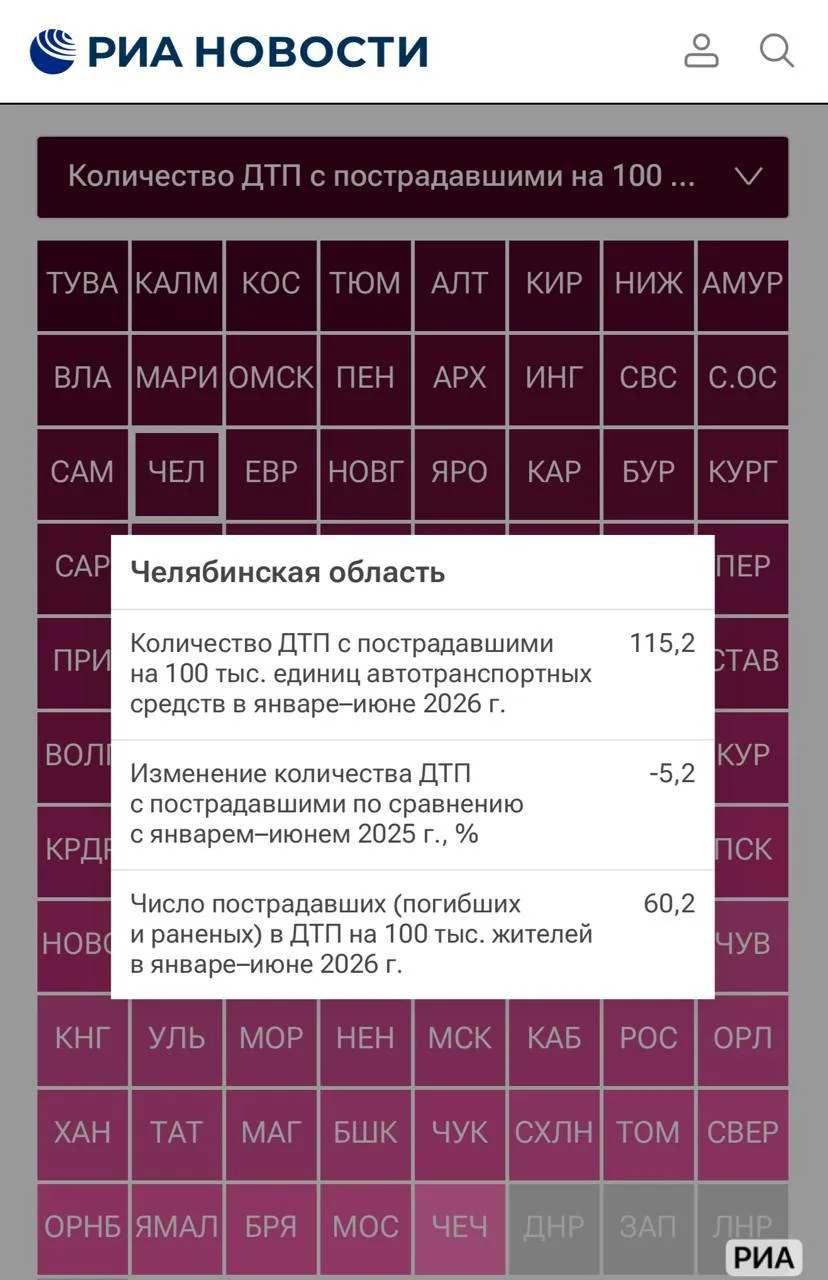
Task: Select the КАЛМ region tile
Action: pyautogui.click(x=177, y=284)
